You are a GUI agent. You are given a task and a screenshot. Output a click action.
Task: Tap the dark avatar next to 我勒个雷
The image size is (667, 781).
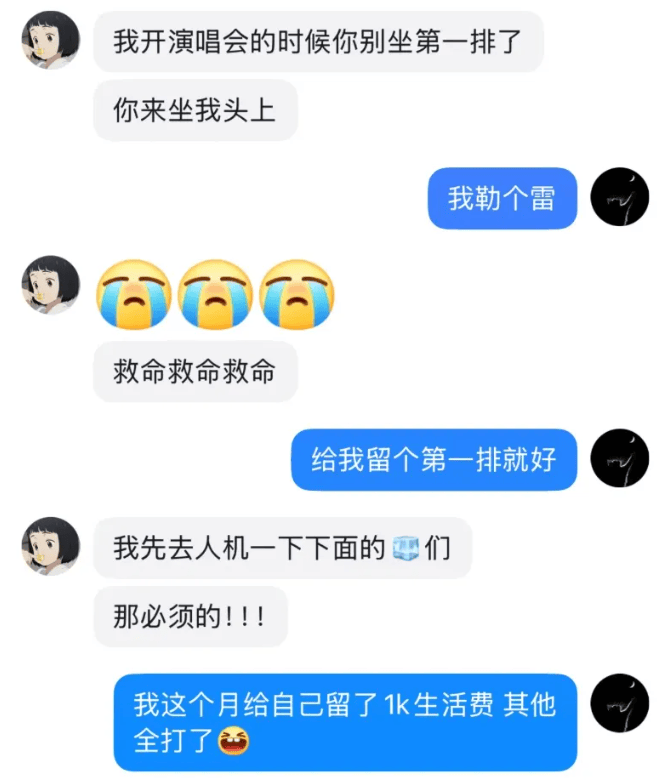[x=620, y=196]
